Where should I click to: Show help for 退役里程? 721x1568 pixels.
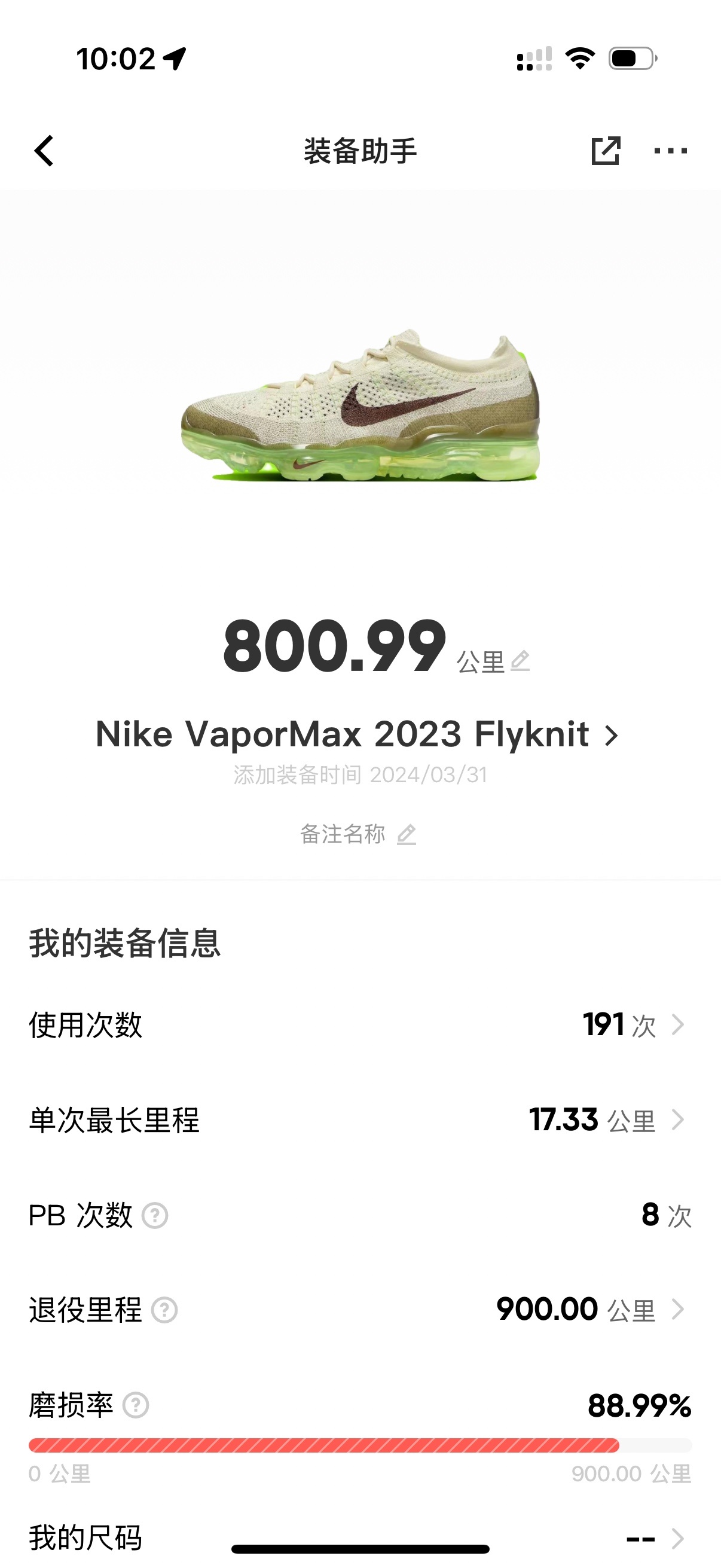pos(164,1310)
